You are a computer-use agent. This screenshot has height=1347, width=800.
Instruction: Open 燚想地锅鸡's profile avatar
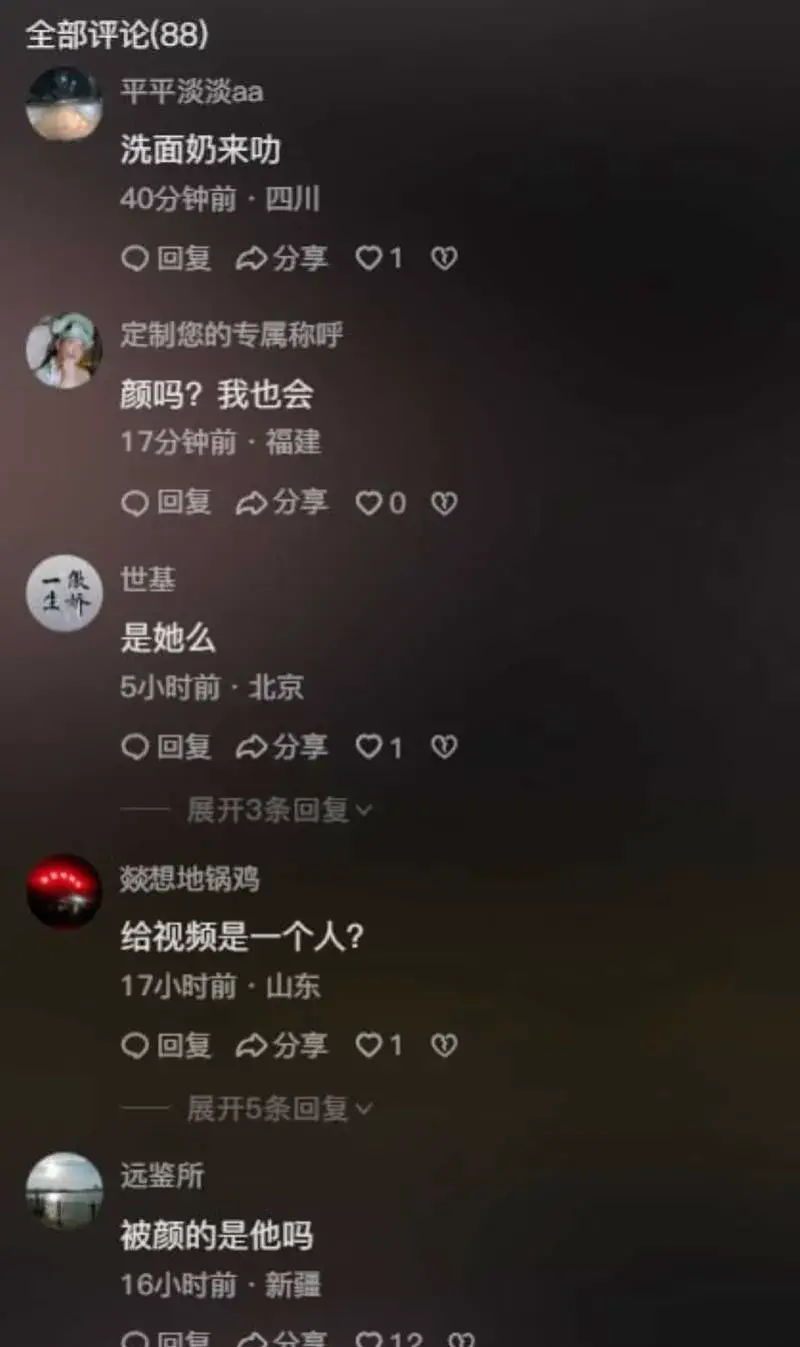point(63,891)
